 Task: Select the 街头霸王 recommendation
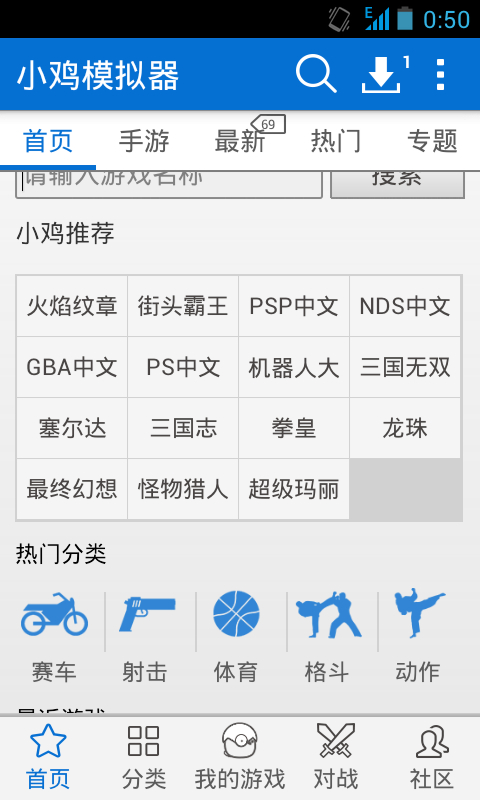183,306
